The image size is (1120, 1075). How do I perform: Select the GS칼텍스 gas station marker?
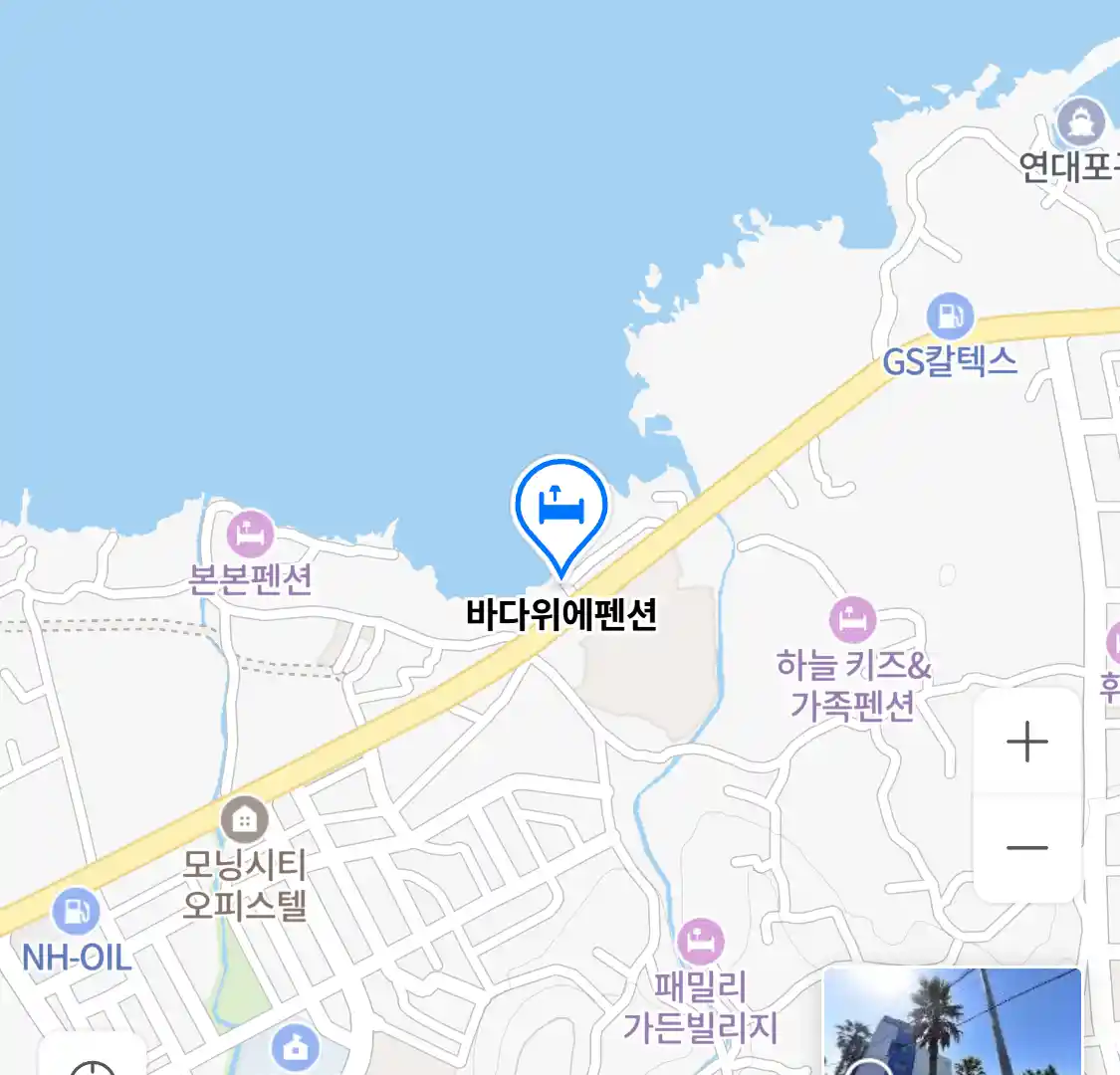[950, 318]
